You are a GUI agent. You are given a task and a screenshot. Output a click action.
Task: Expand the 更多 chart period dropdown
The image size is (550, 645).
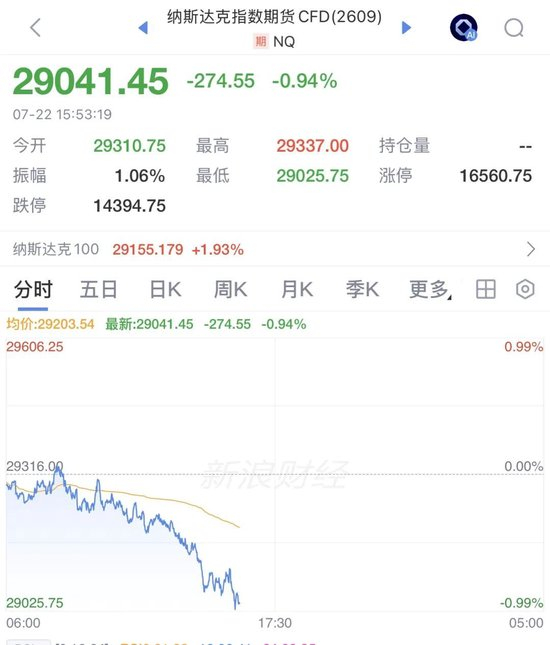pyautogui.click(x=430, y=290)
